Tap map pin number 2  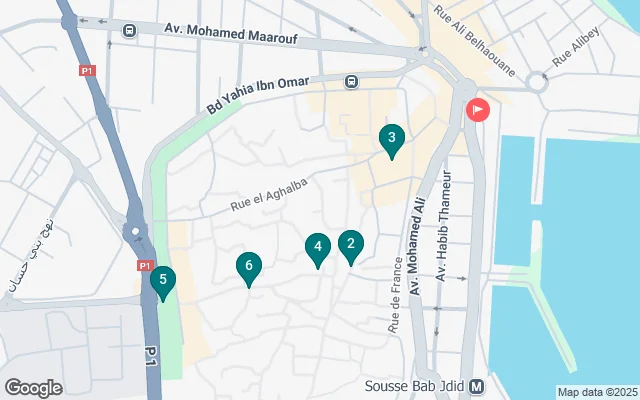[x=350, y=244]
